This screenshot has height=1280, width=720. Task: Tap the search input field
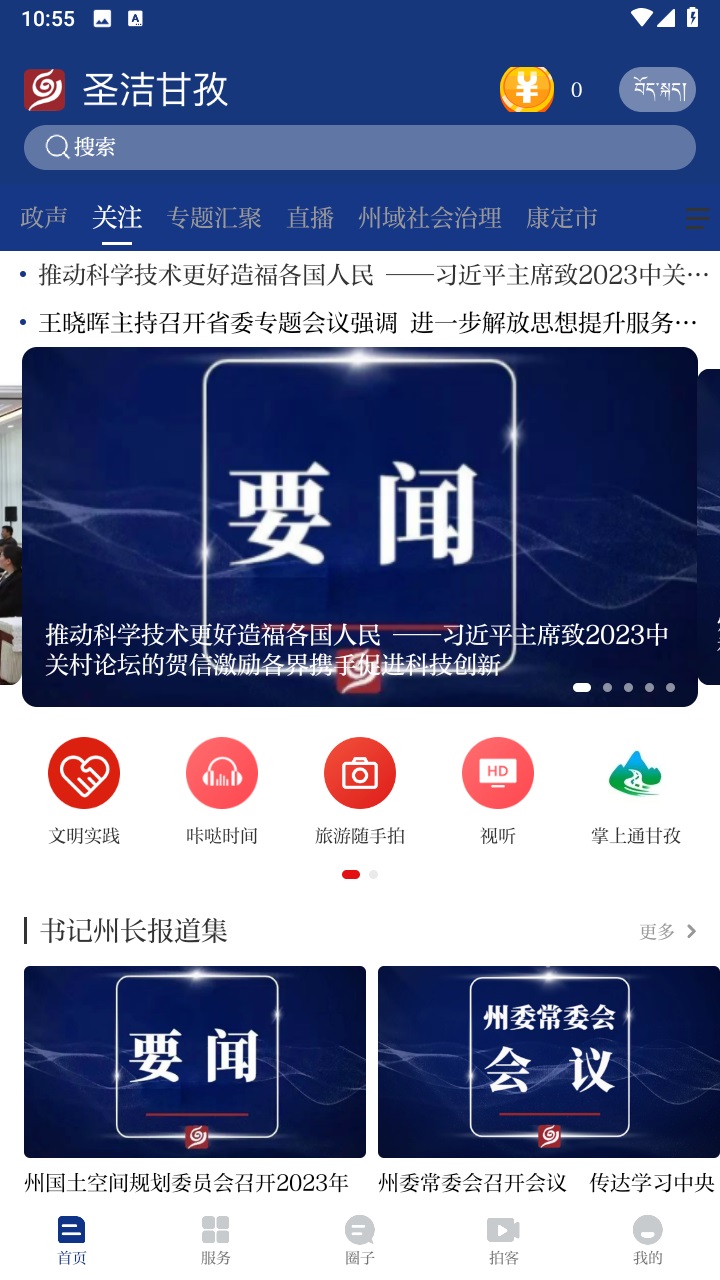(360, 147)
